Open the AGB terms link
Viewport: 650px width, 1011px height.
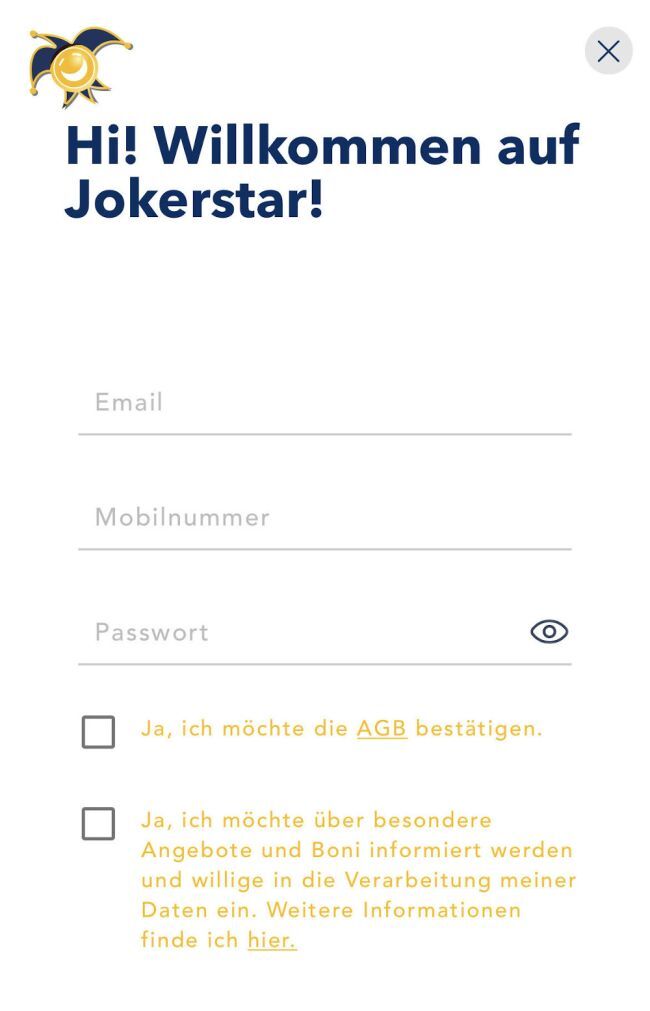381,729
